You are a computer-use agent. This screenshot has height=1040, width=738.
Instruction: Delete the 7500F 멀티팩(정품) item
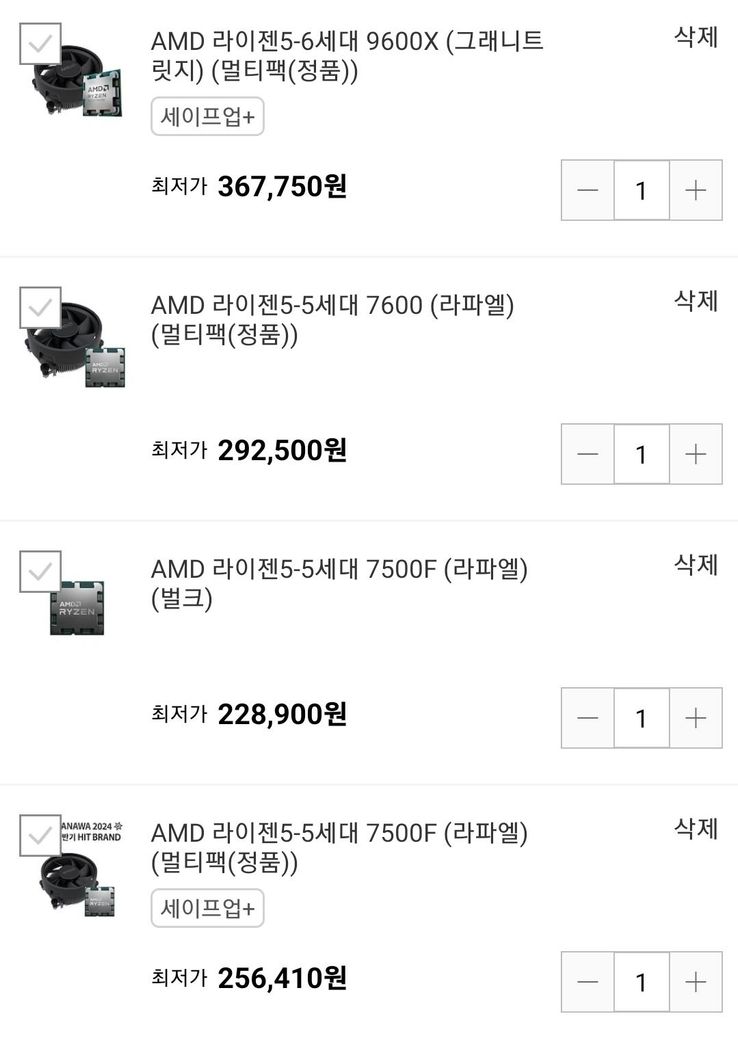[x=696, y=829]
